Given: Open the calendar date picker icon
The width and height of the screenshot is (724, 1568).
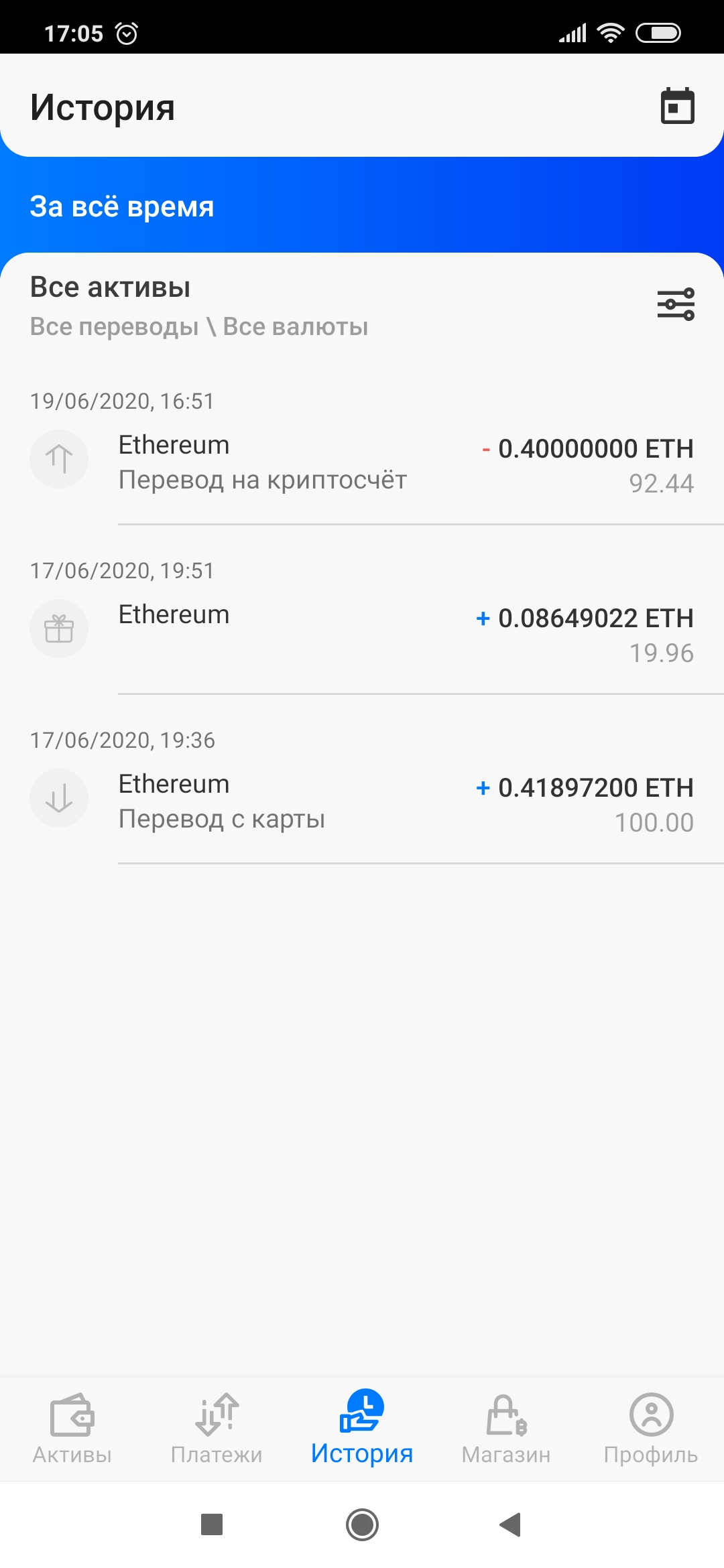Looking at the screenshot, I should pyautogui.click(x=677, y=106).
